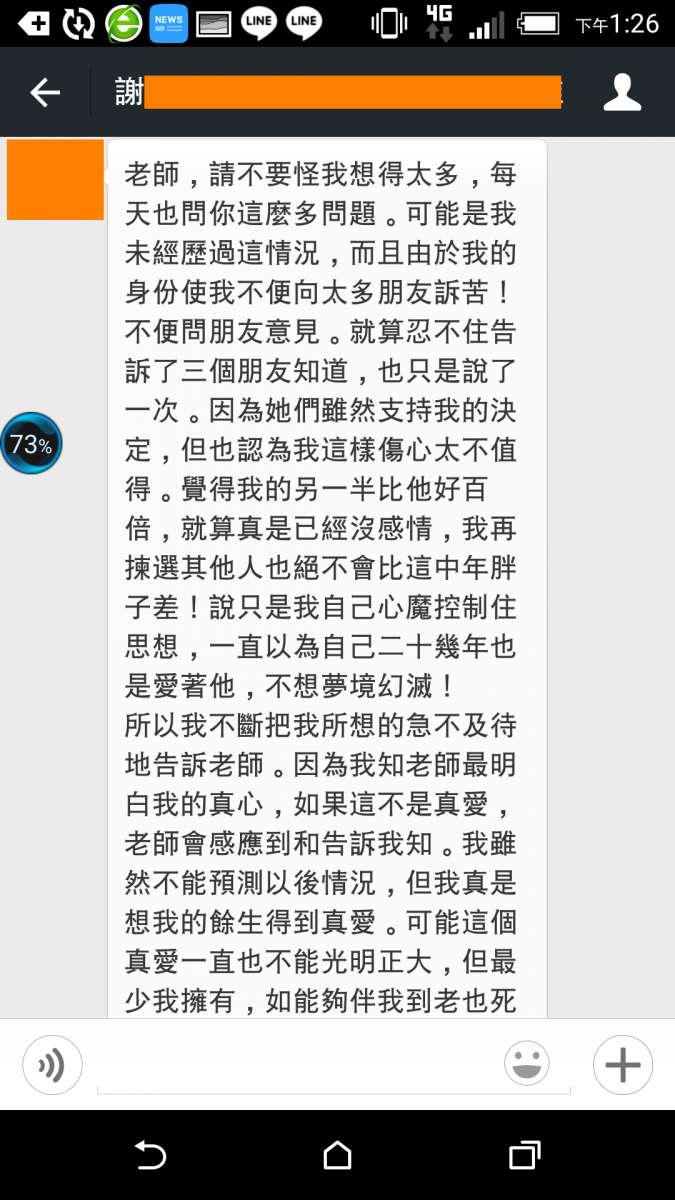Switch to voice message input
The width and height of the screenshot is (675, 1200).
click(52, 1064)
